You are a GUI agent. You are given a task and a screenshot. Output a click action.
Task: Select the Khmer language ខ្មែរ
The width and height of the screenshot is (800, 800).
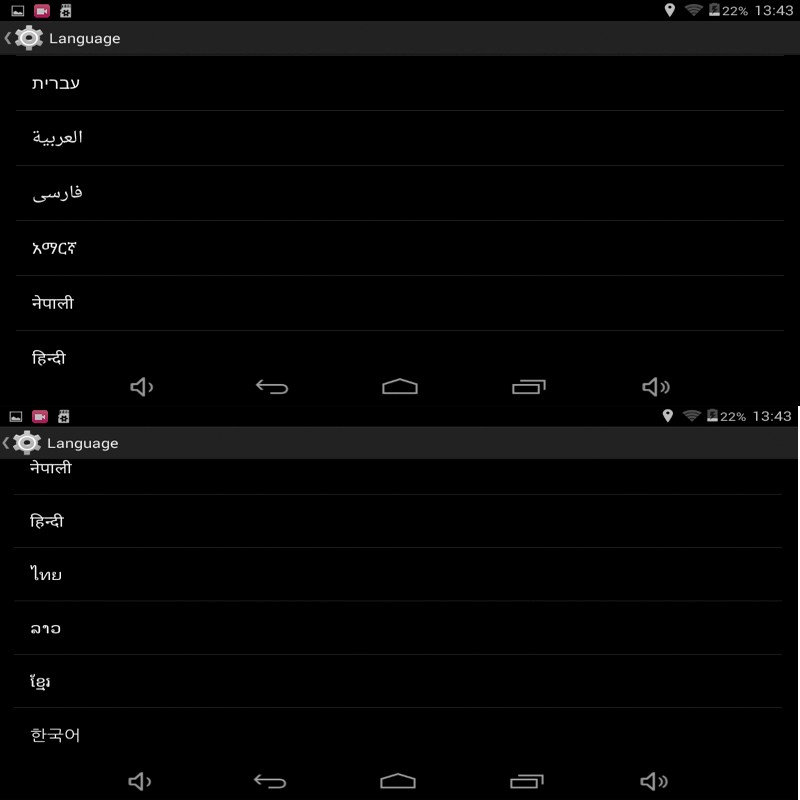pyautogui.click(x=41, y=682)
